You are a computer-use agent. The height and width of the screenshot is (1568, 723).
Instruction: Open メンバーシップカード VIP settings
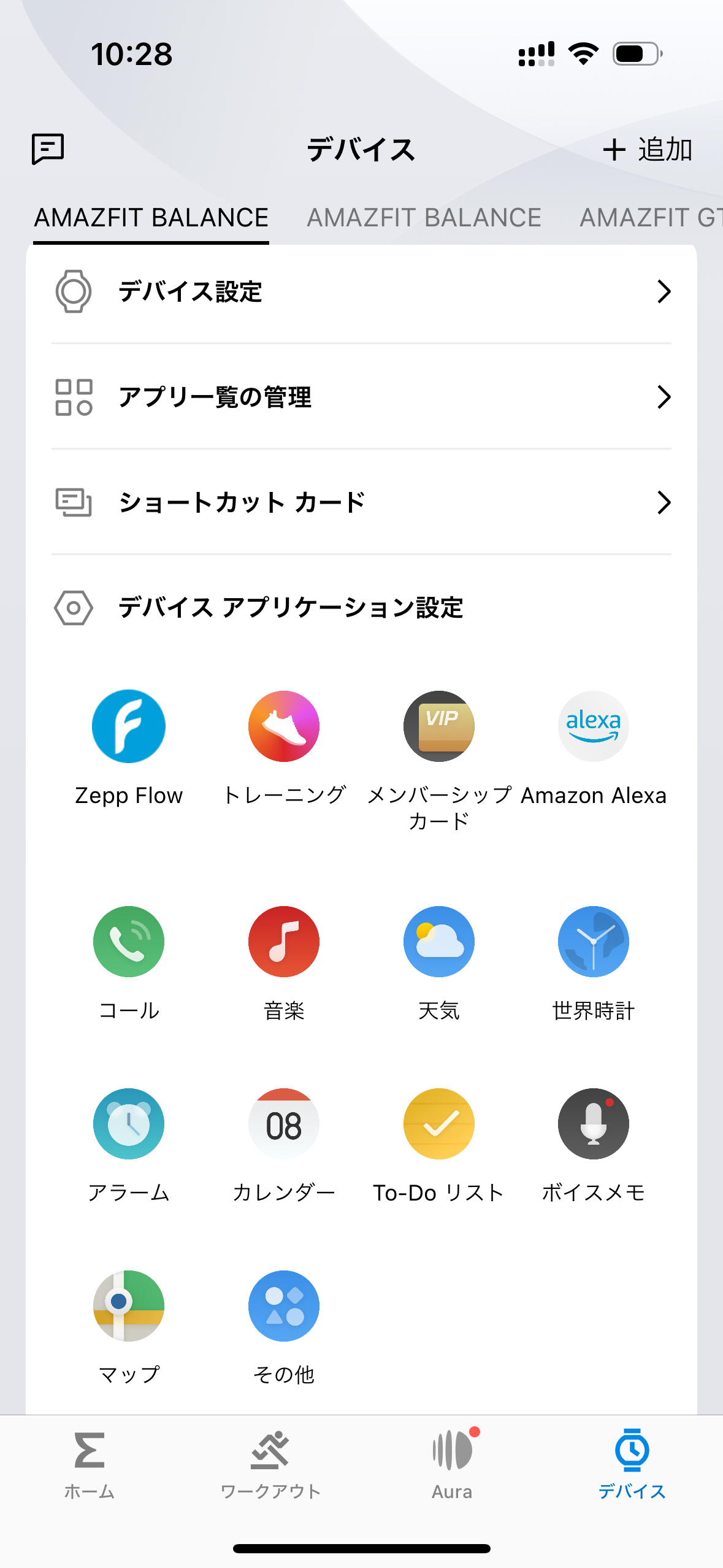pyautogui.click(x=439, y=726)
